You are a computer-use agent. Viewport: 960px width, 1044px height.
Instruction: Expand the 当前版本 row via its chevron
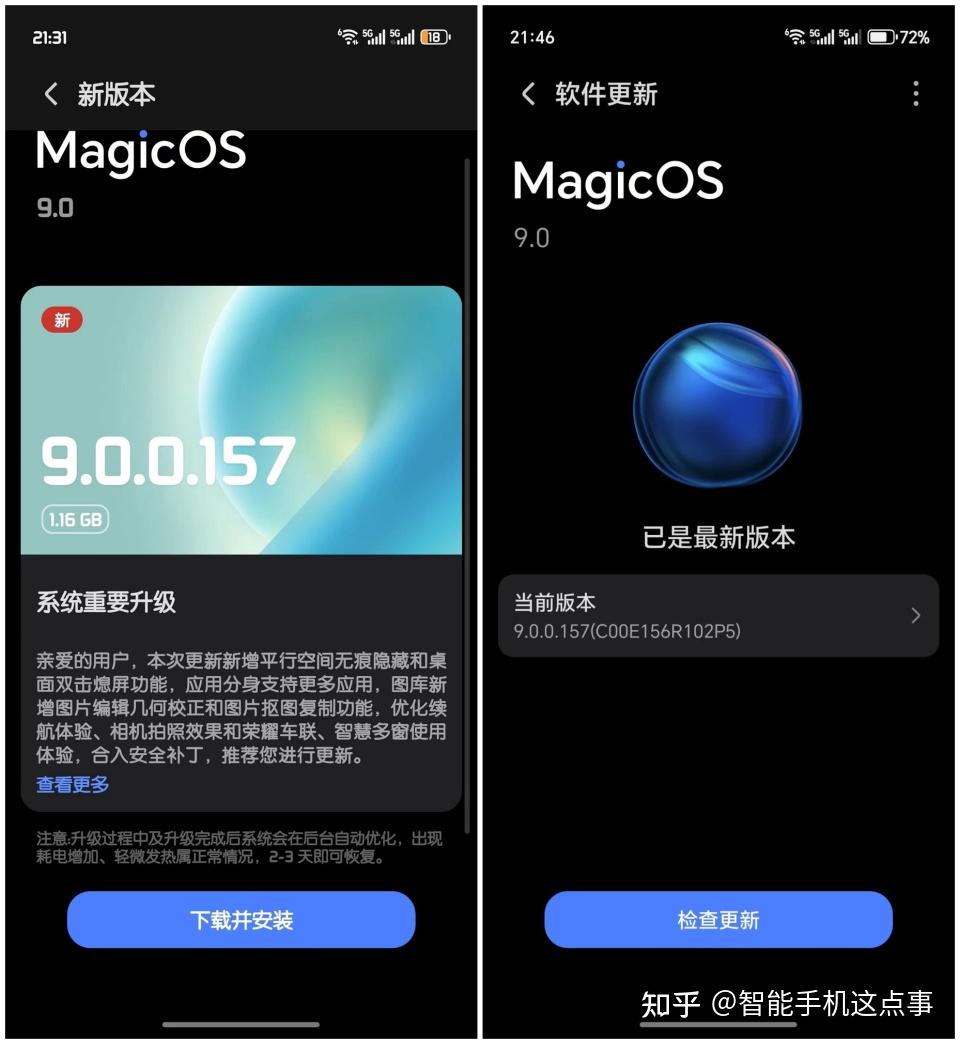[916, 617]
